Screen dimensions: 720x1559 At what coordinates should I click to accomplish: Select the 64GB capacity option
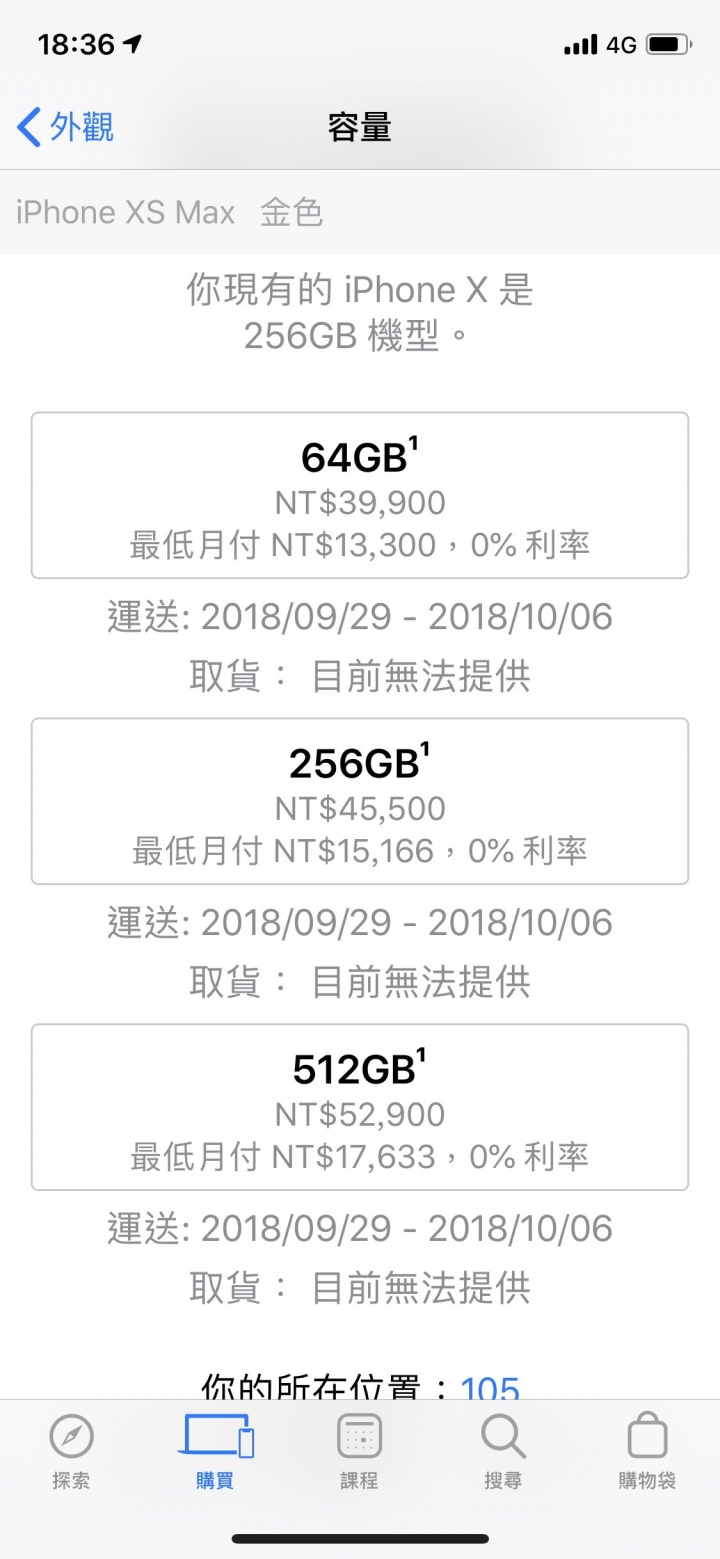(x=360, y=495)
